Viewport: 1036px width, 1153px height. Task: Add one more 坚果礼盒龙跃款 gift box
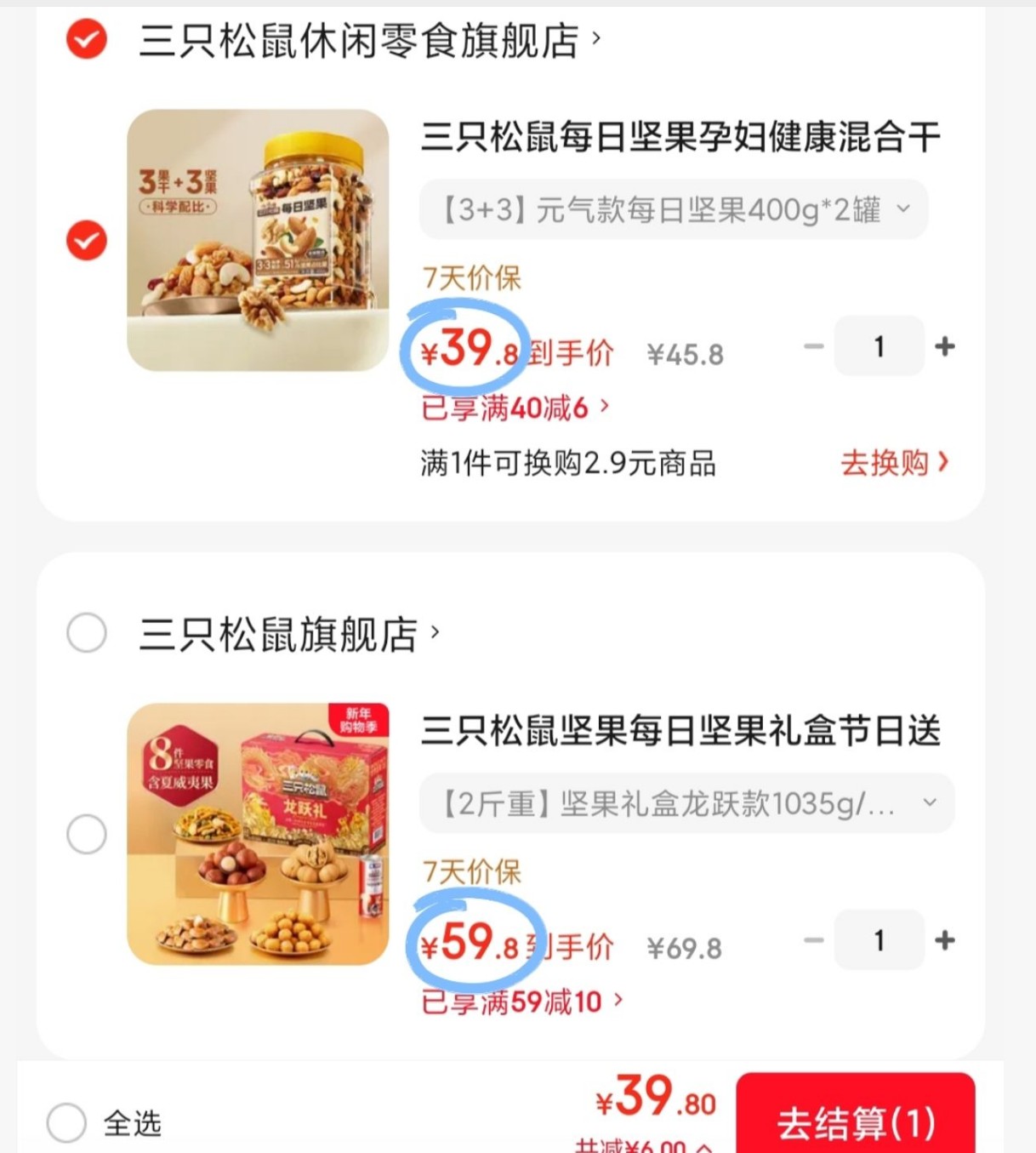[944, 940]
